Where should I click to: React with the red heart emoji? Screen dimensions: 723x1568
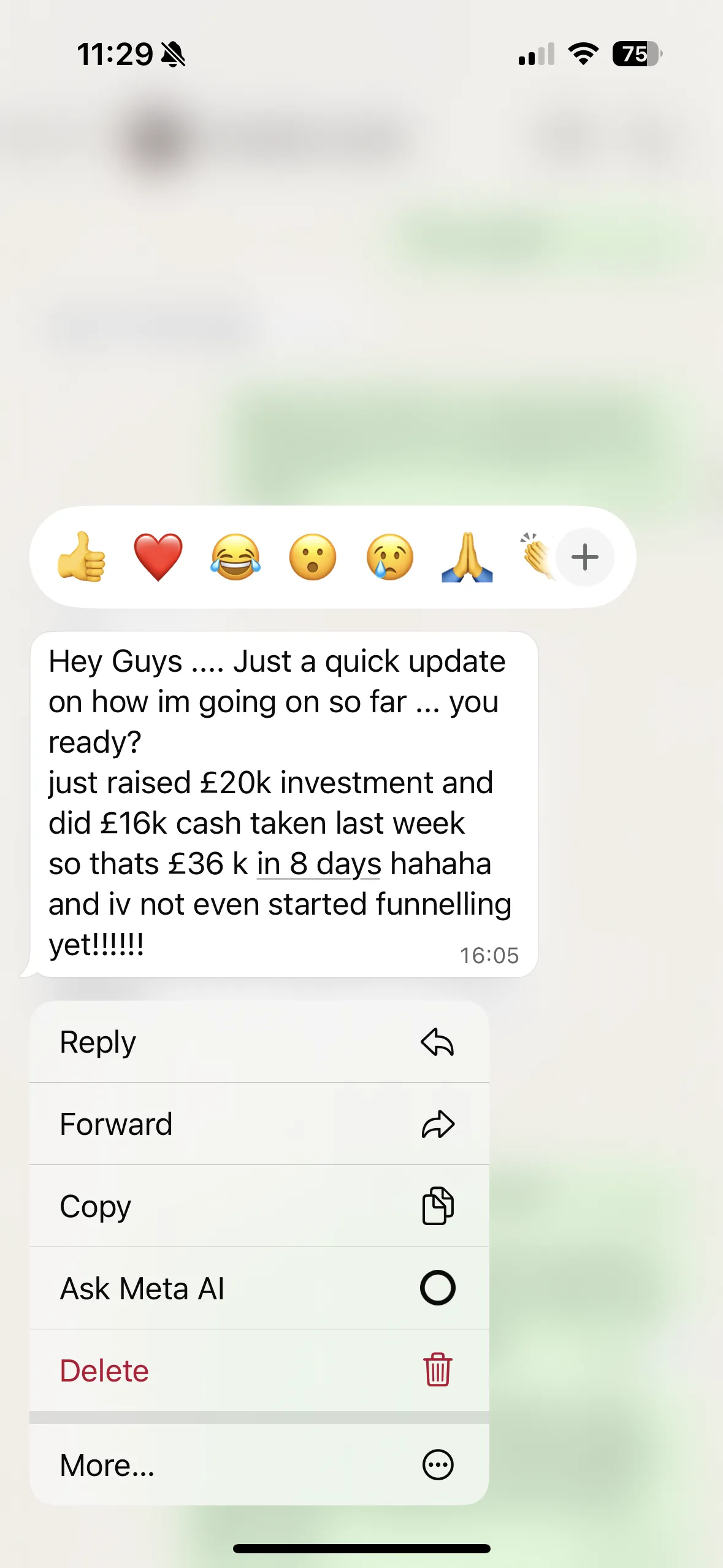pos(158,557)
